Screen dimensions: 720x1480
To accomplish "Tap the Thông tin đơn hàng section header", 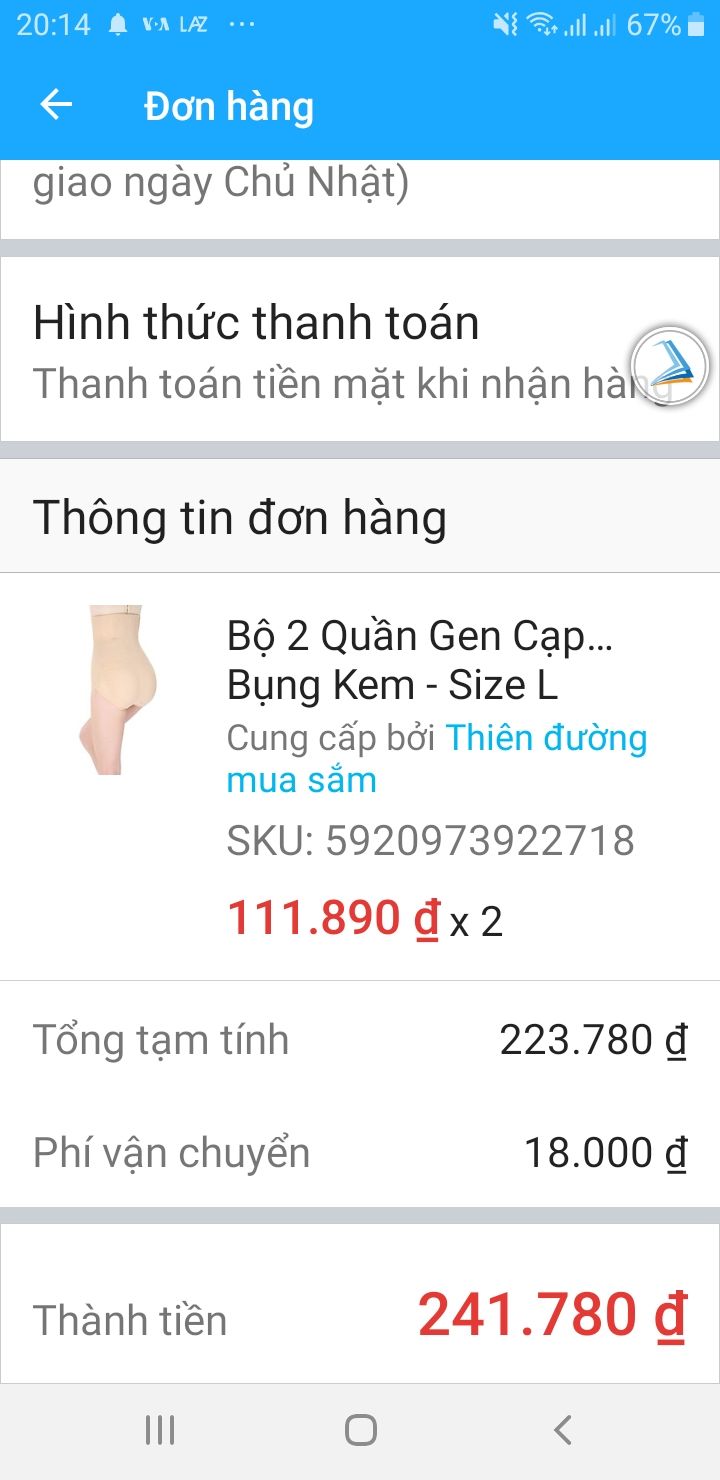I will point(240,517).
